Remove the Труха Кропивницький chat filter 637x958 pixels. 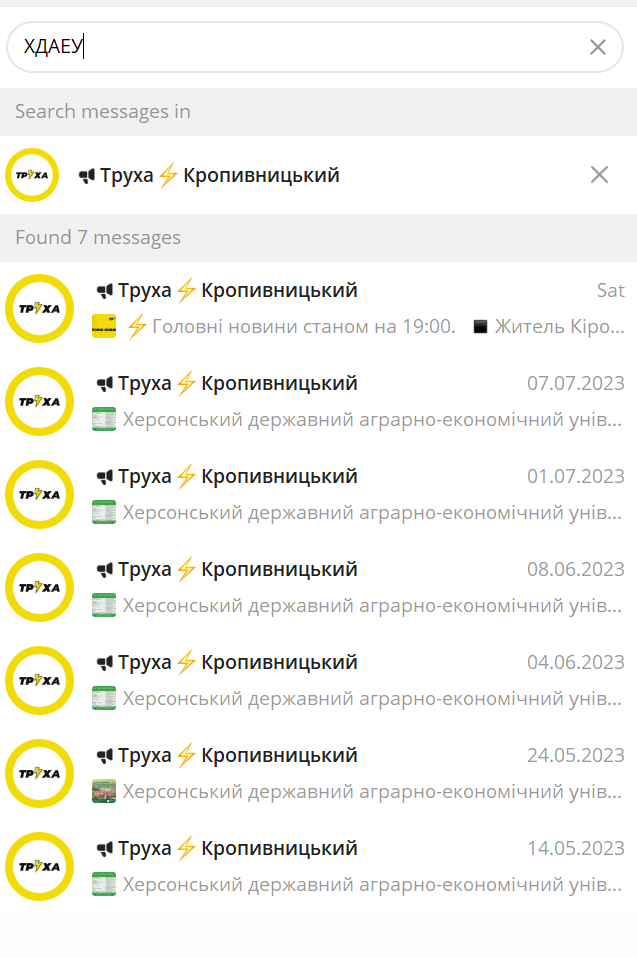[x=599, y=175]
